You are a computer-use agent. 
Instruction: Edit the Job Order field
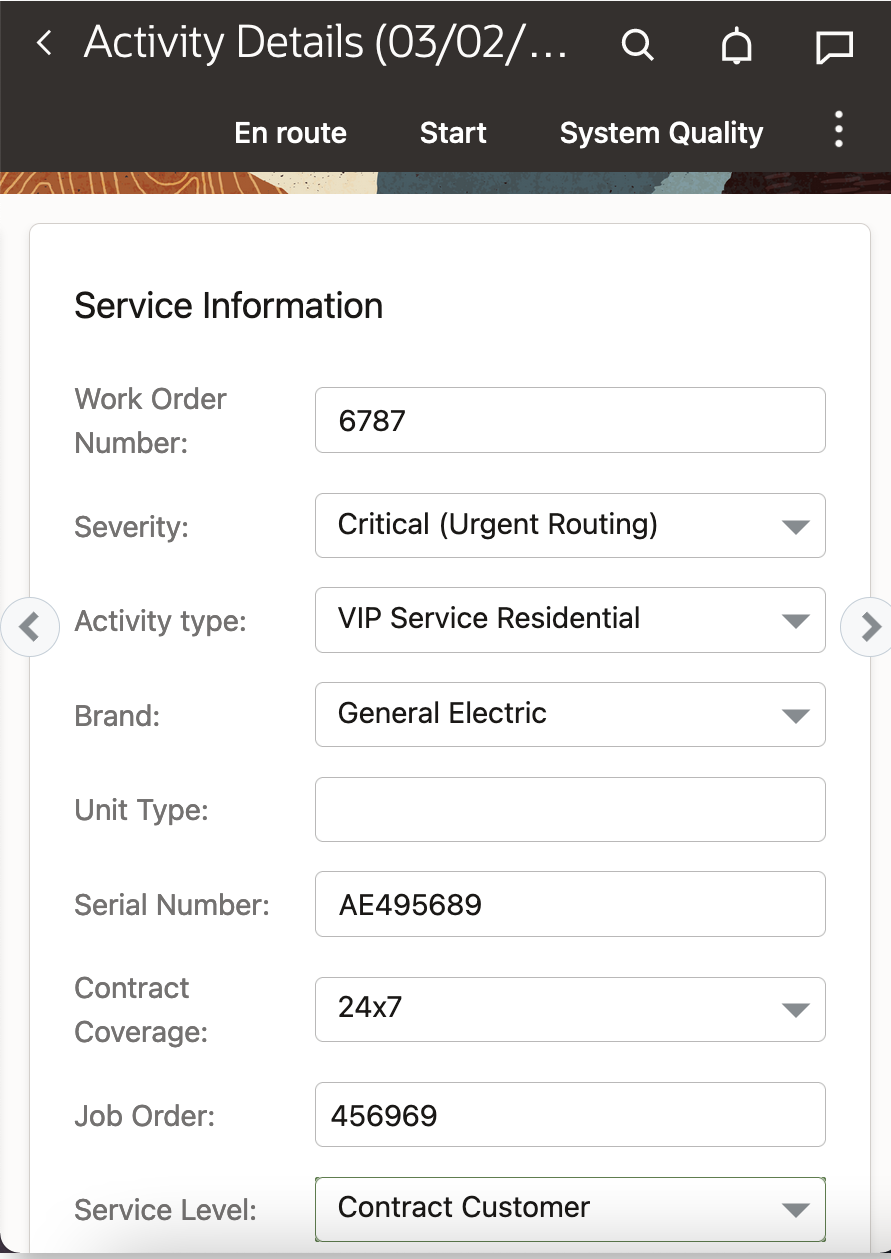point(570,1114)
